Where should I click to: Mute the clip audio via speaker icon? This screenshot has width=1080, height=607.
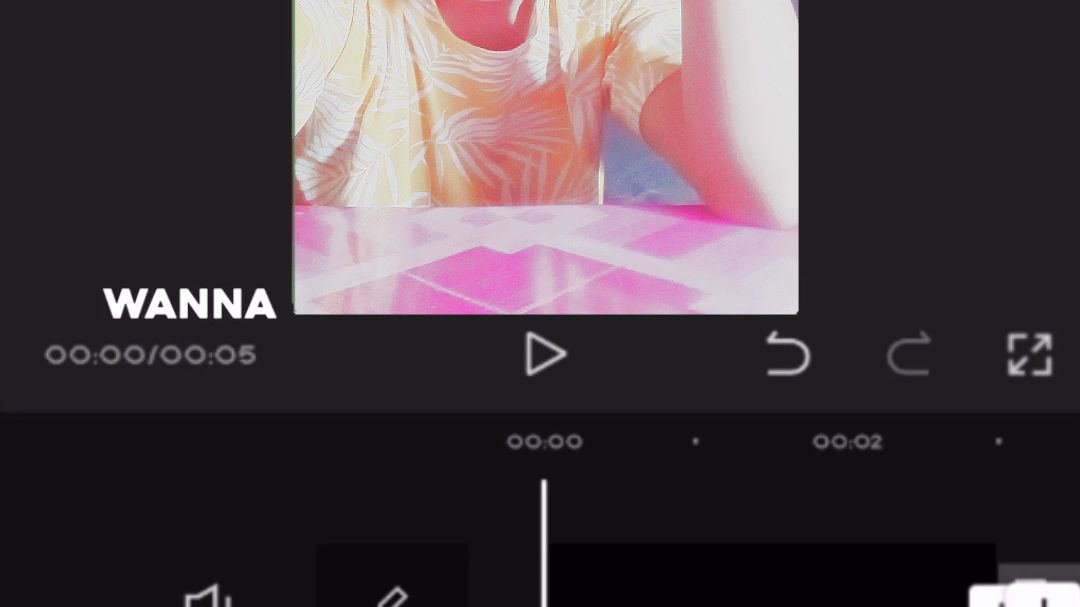coord(208,596)
